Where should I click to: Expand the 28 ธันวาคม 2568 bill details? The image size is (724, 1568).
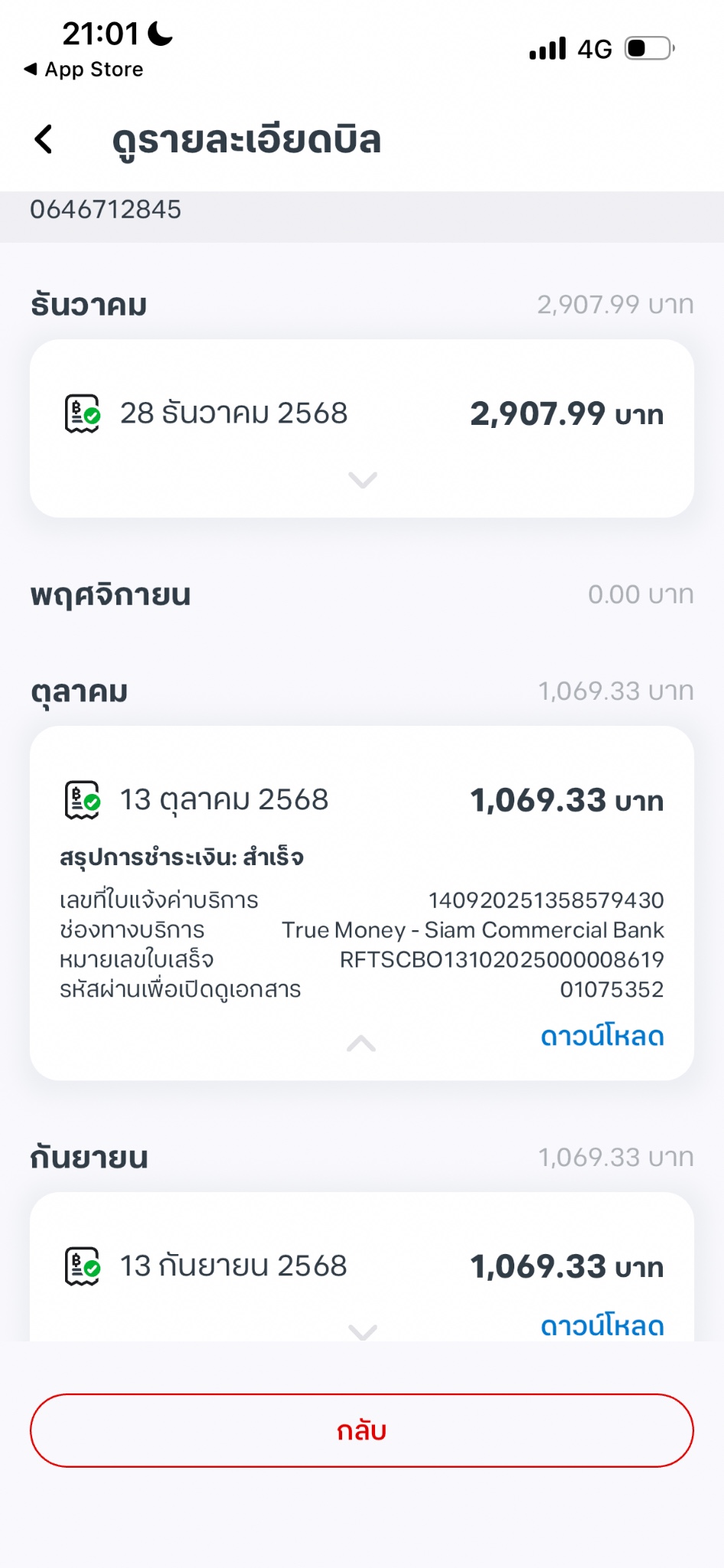362,480
